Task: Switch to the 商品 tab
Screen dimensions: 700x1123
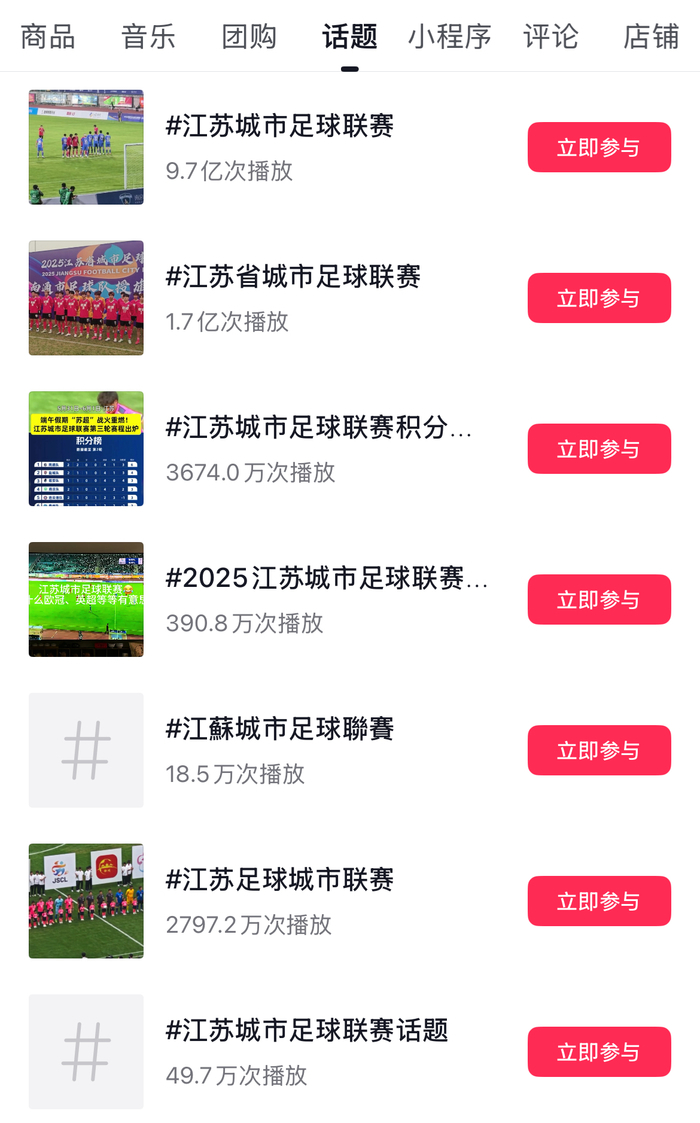Action: [x=48, y=37]
